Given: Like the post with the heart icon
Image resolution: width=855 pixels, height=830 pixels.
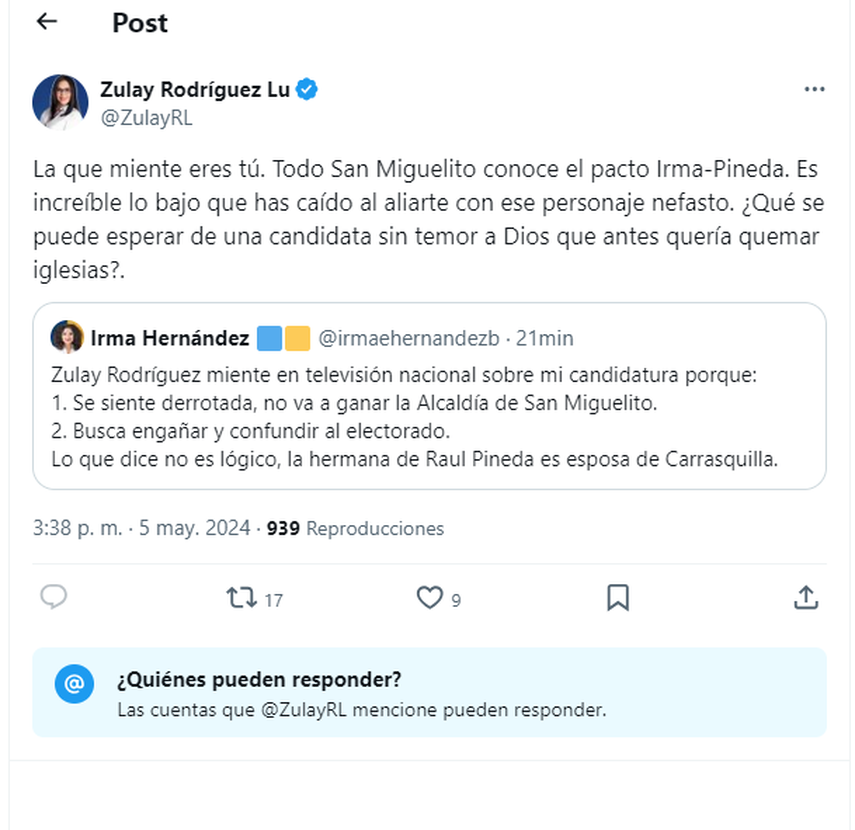Looking at the screenshot, I should (429, 598).
